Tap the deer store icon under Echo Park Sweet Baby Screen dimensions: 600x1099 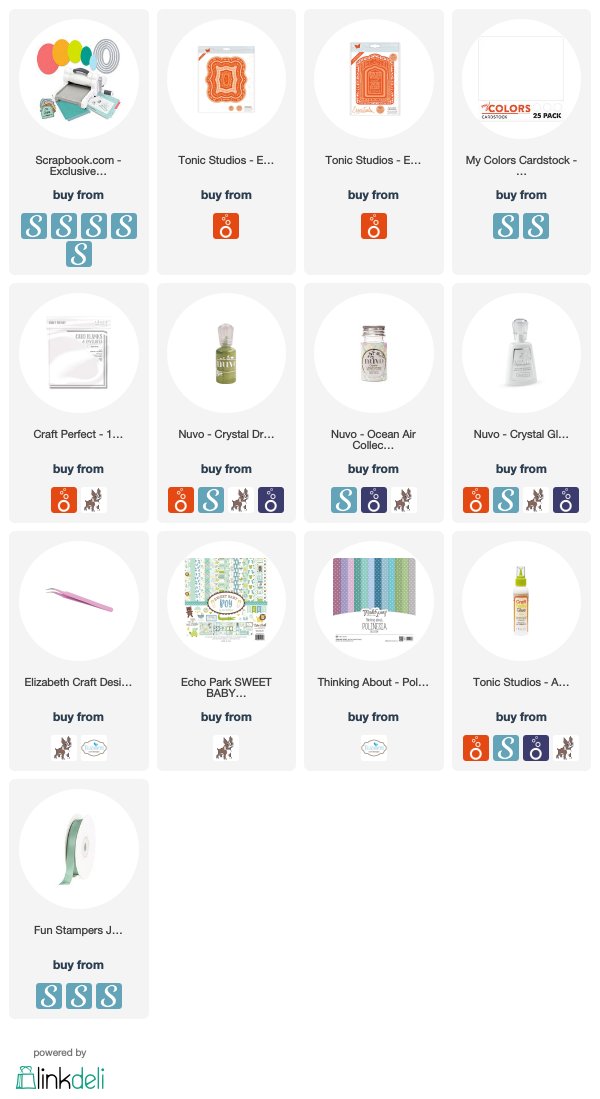click(x=226, y=748)
